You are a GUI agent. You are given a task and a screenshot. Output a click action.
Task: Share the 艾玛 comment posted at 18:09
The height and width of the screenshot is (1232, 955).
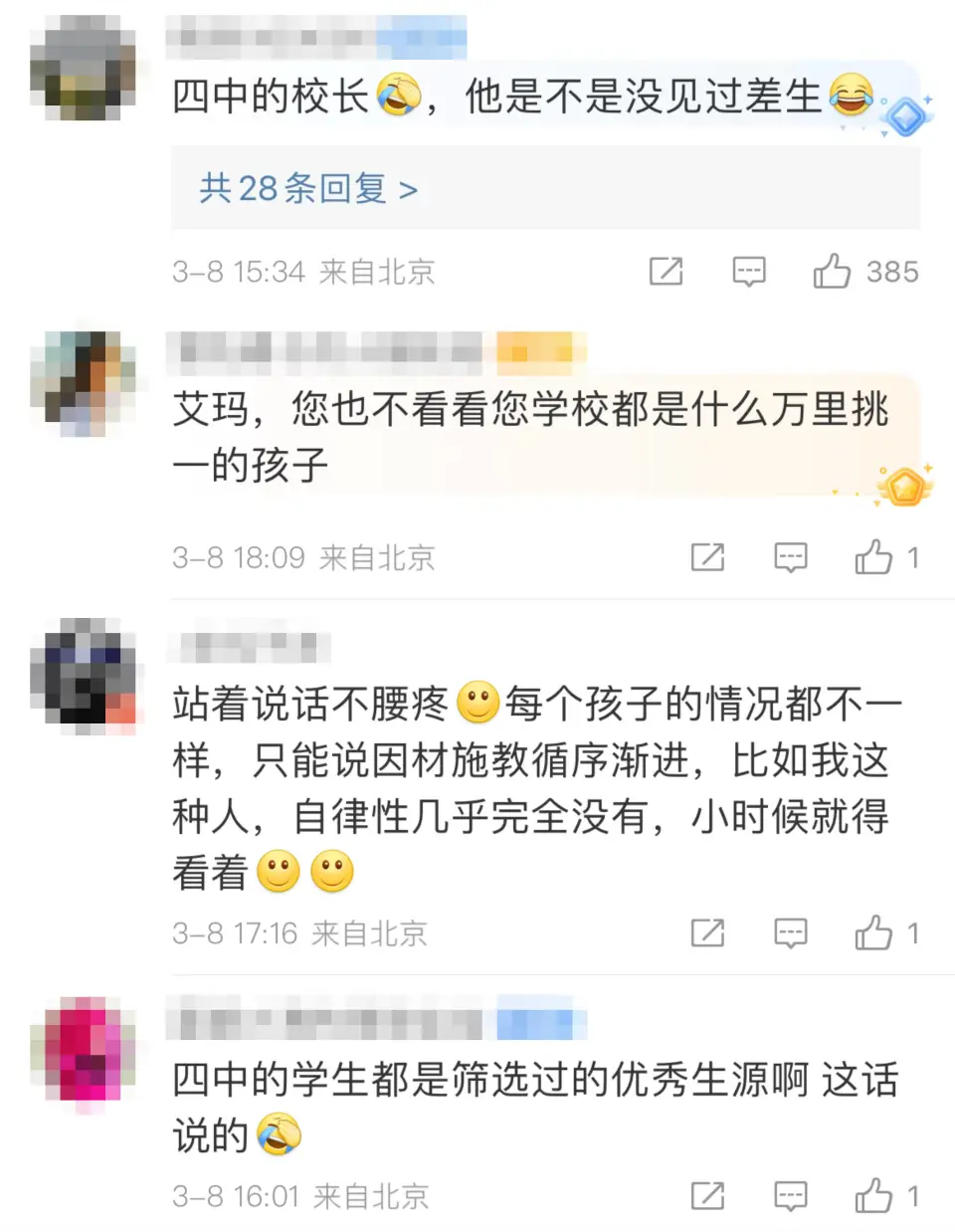[707, 557]
